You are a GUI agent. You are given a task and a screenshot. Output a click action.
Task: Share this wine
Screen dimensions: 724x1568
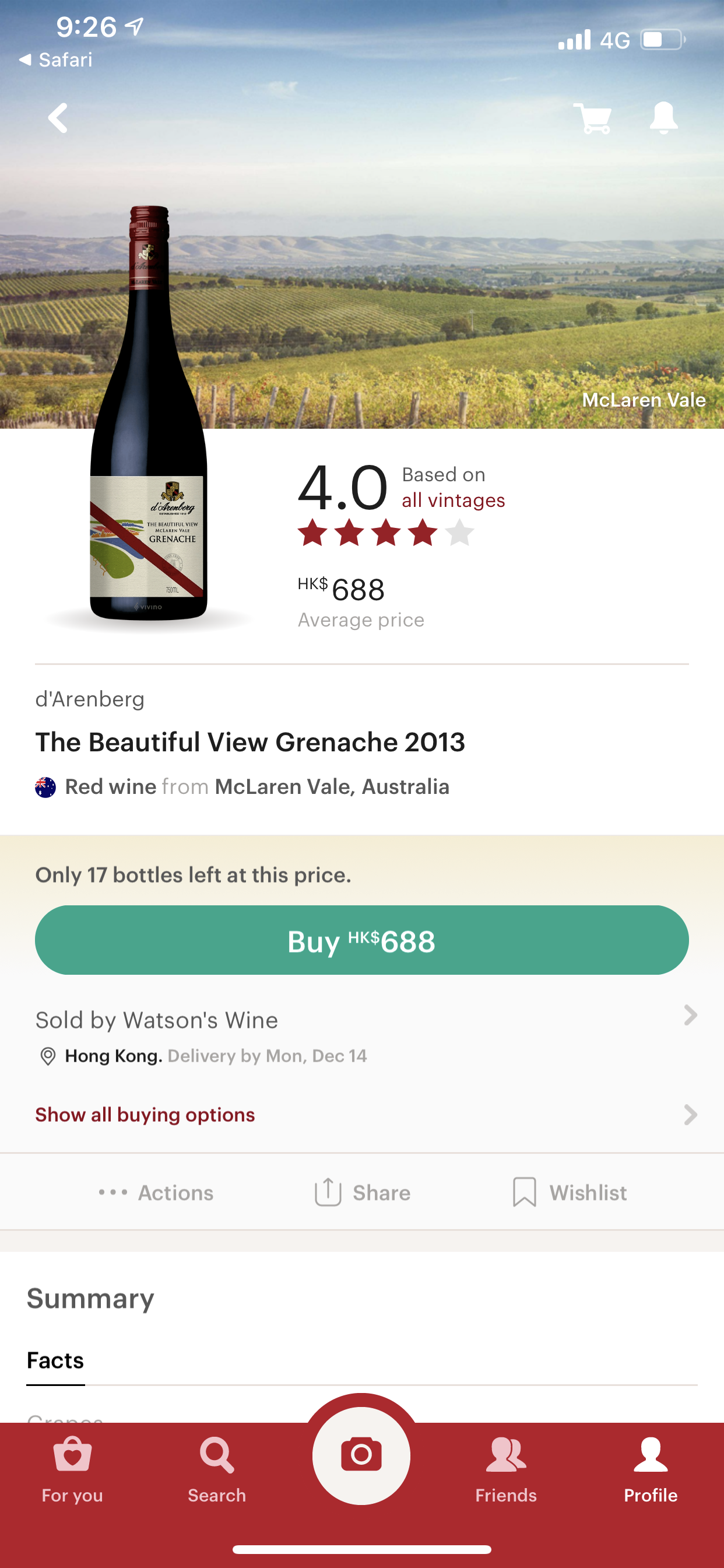point(362,1192)
